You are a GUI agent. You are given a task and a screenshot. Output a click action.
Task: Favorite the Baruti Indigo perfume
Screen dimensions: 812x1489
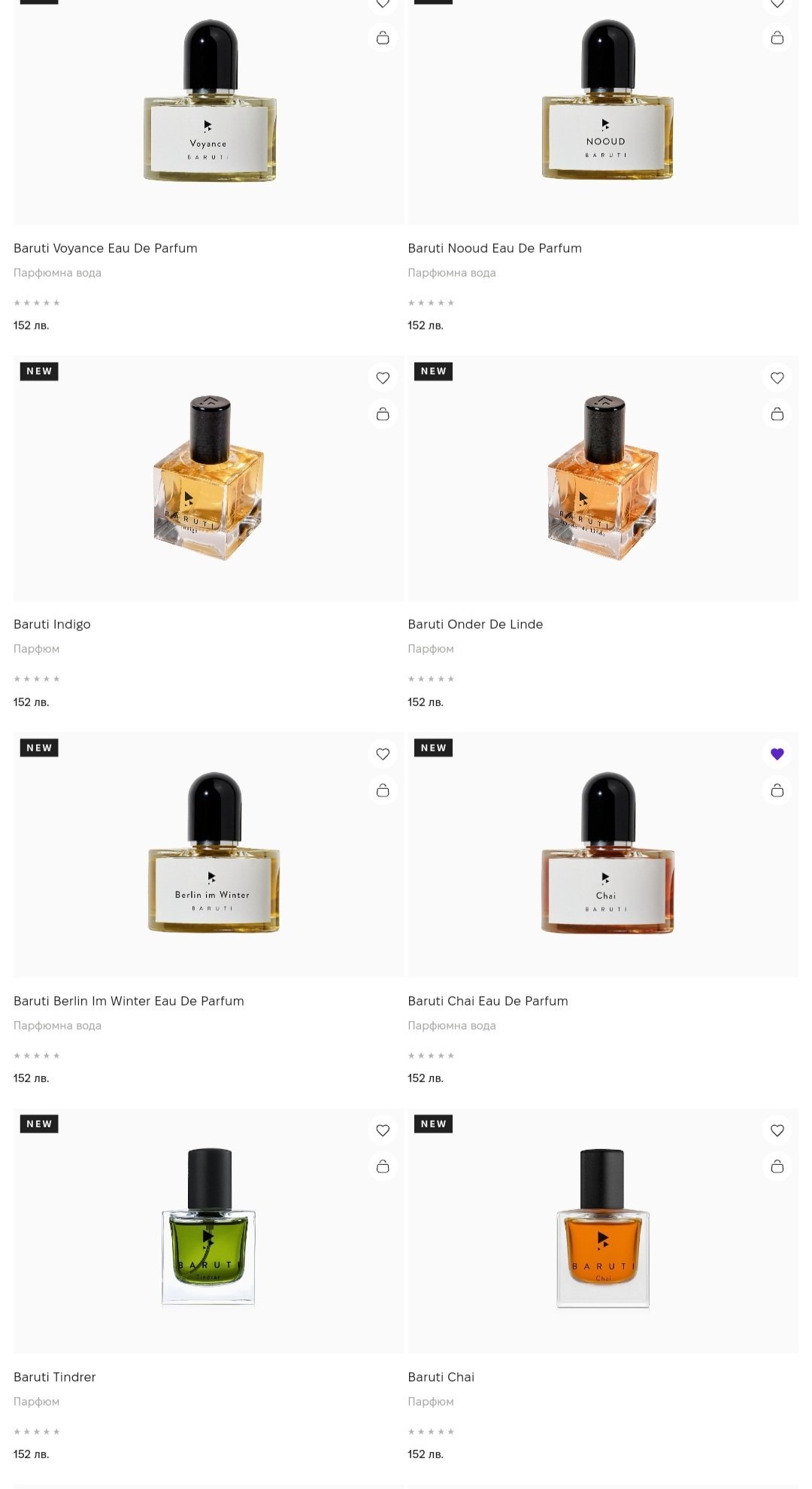click(383, 378)
